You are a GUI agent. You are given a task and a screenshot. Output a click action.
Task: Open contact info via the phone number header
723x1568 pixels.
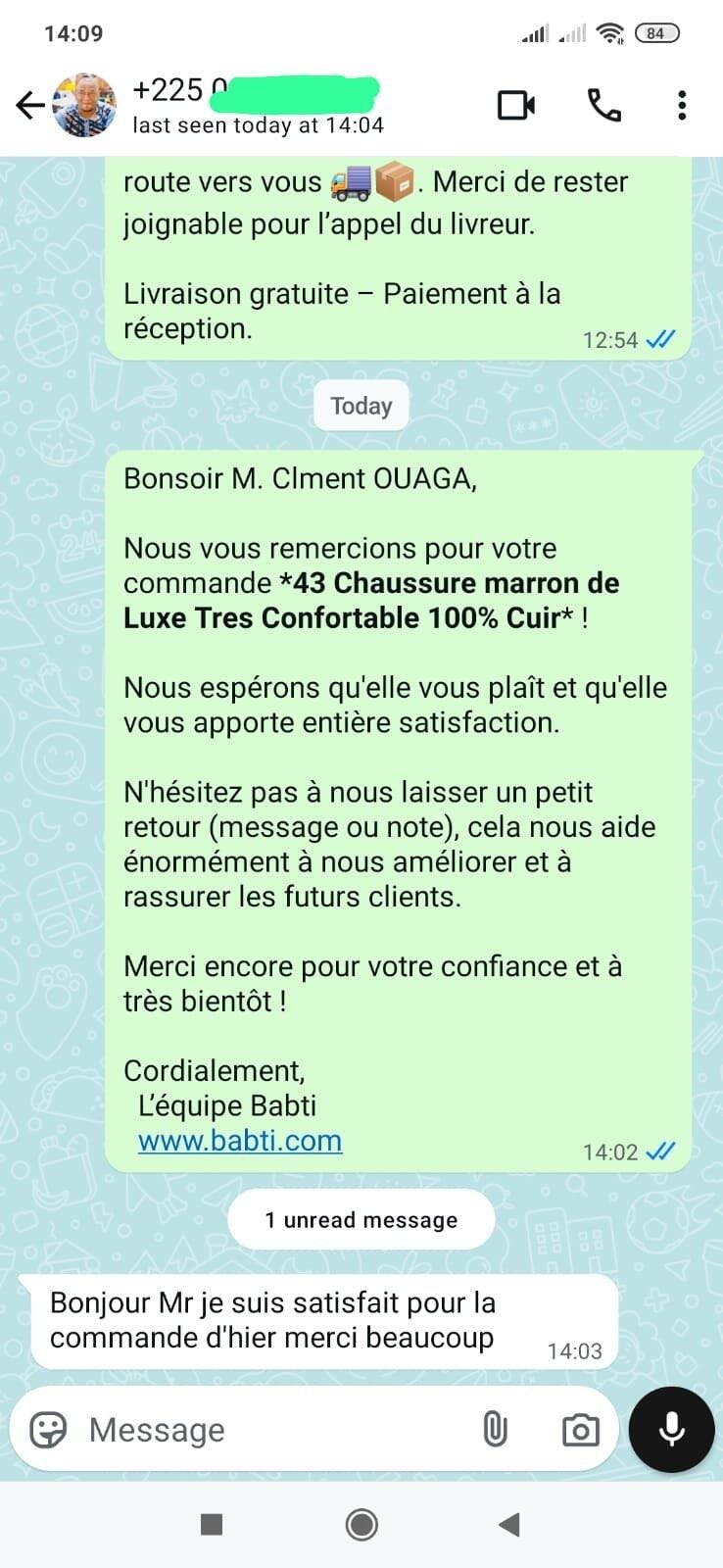tap(257, 105)
